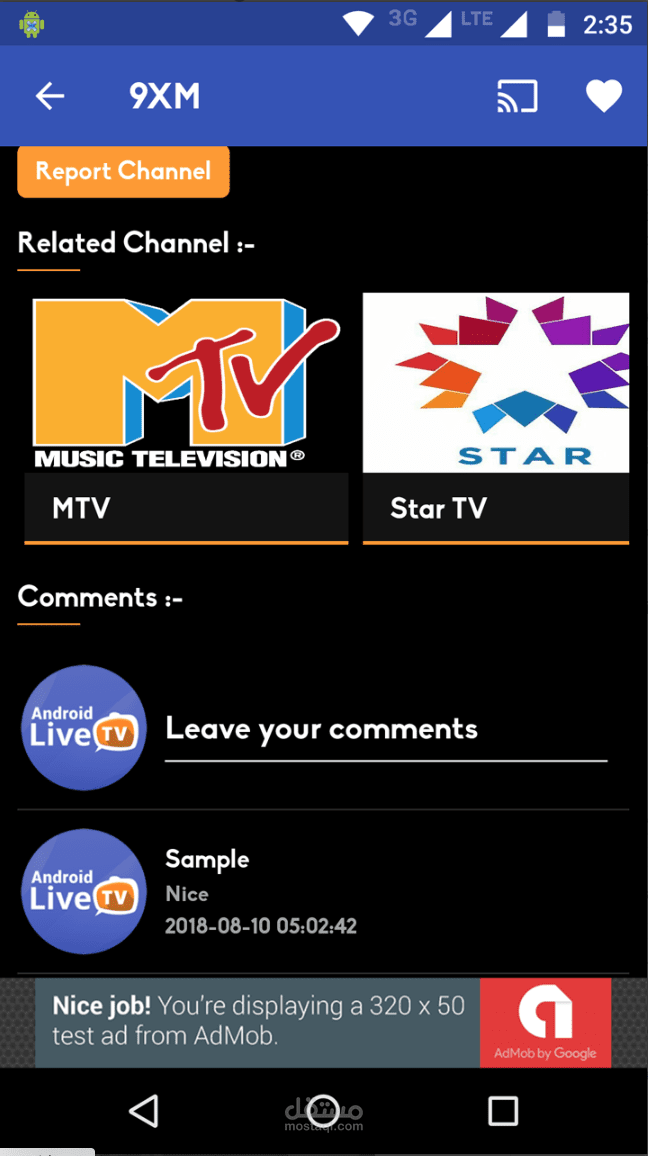Open the MTV related channel
The height and width of the screenshot is (1156, 648).
(x=186, y=420)
